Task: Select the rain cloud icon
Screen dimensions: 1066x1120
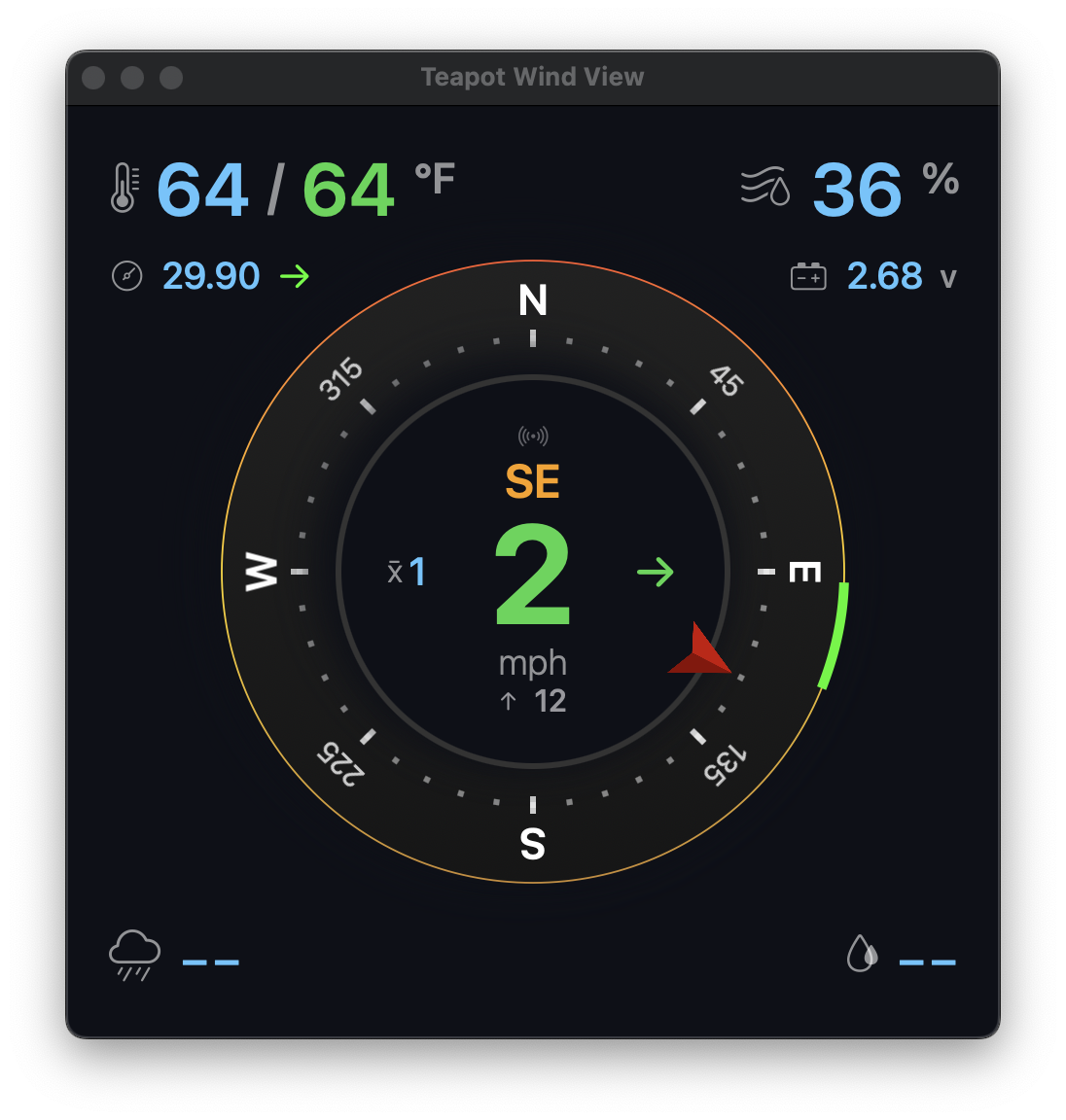Action: coord(133,954)
